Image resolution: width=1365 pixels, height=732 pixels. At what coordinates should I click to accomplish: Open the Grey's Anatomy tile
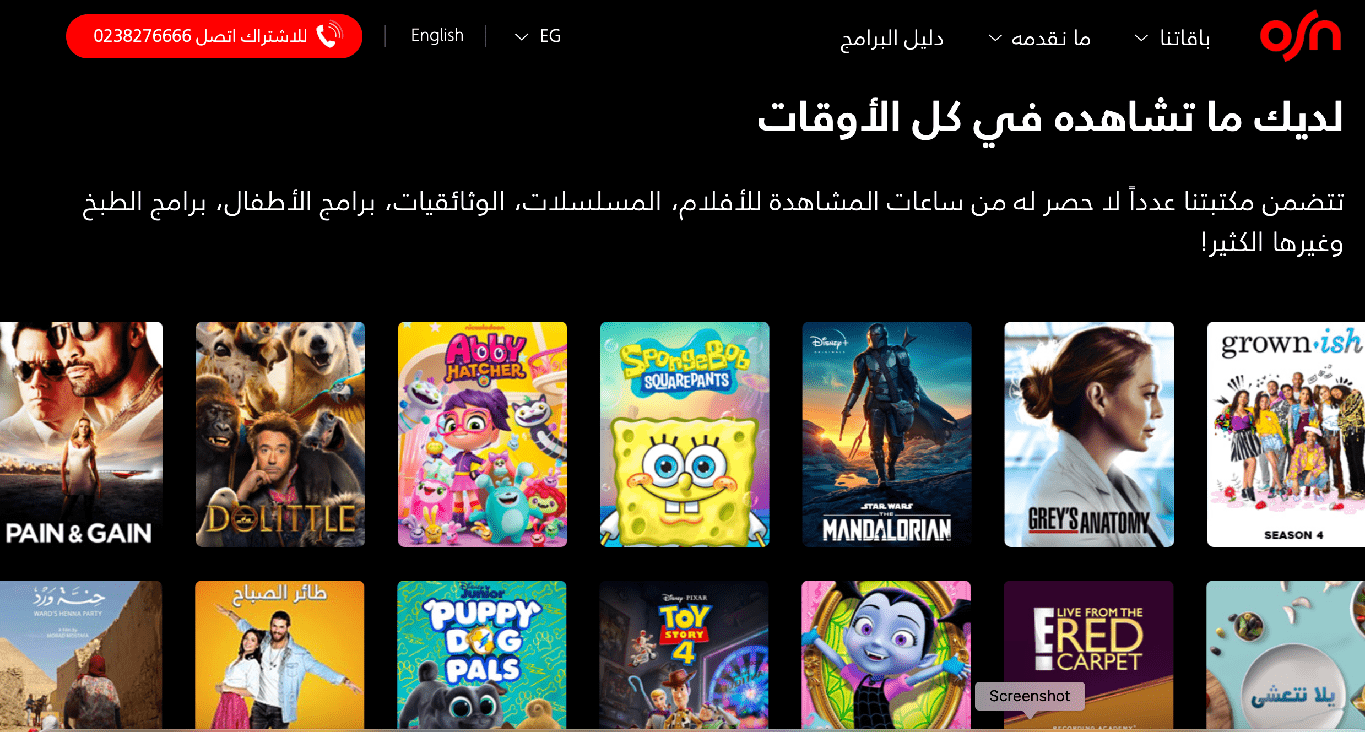(x=1088, y=434)
